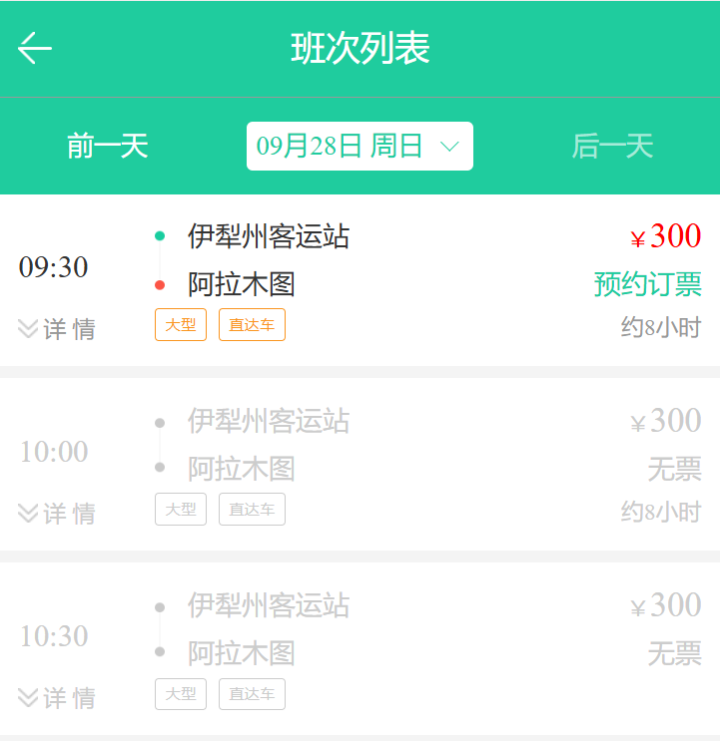Switch to the next day (后一天)
Screen dimensions: 720x741
[612, 146]
